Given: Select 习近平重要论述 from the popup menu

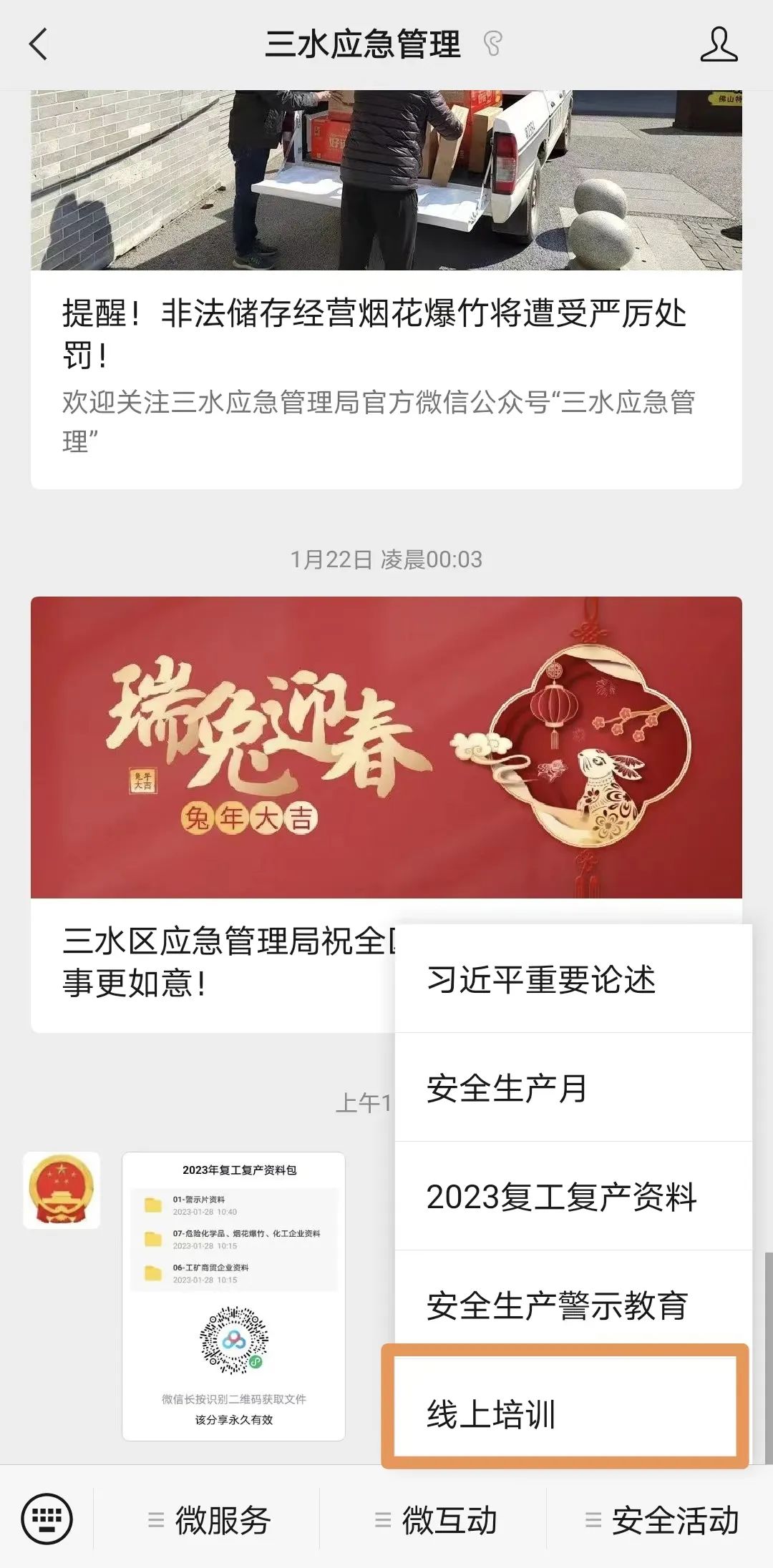Looking at the screenshot, I should pyautogui.click(x=573, y=979).
